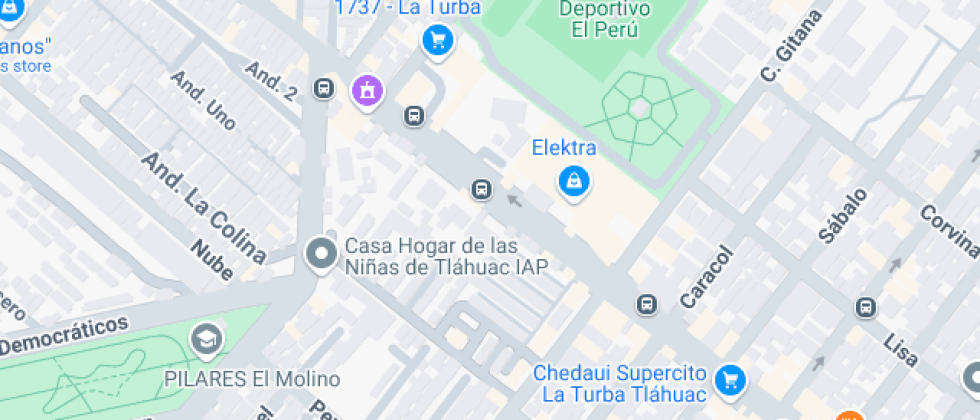Tap the bus stop beside the Elektra arrow
The height and width of the screenshot is (420, 980).
point(481,189)
